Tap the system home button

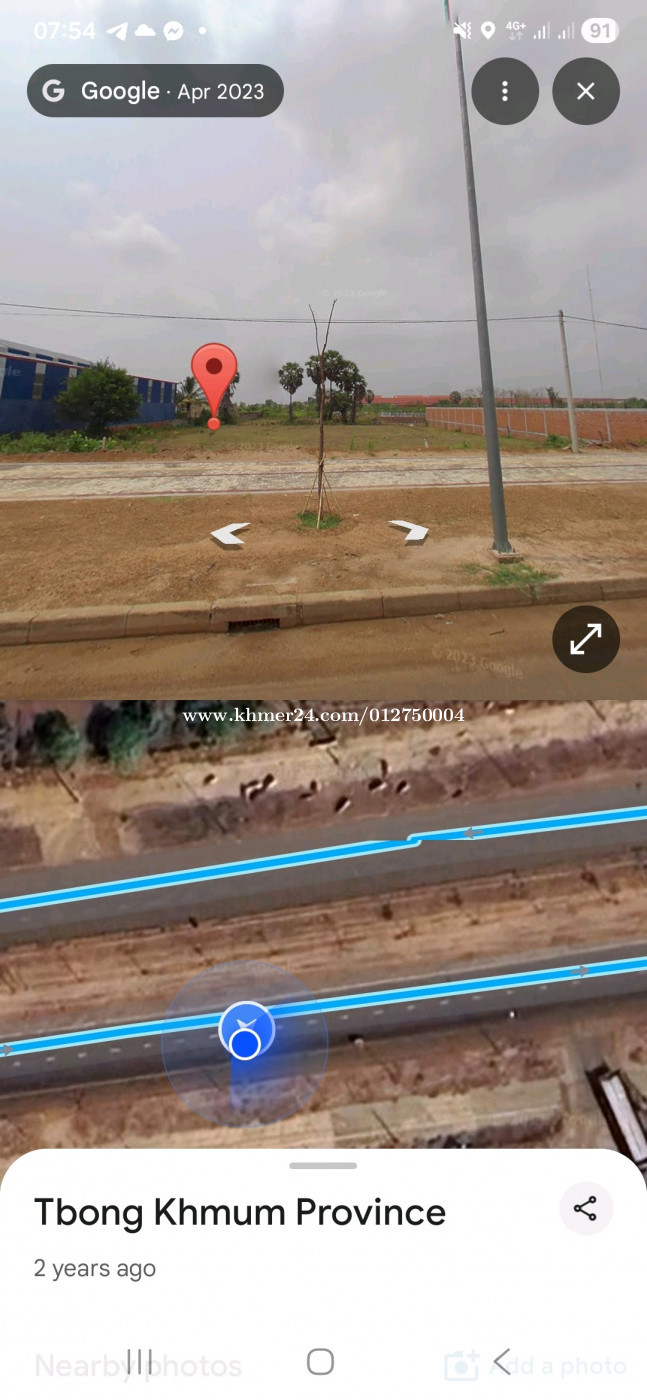point(320,1361)
